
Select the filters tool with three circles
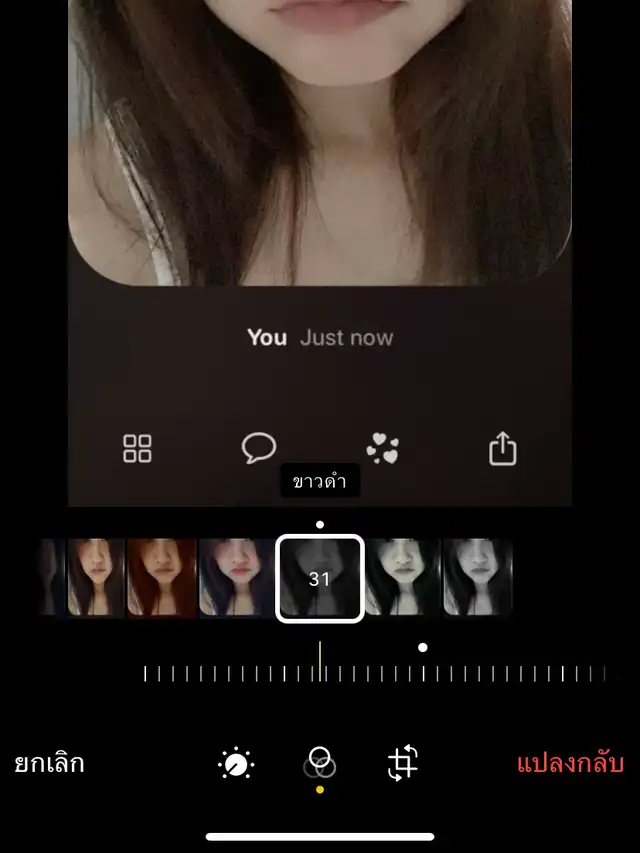pos(319,763)
